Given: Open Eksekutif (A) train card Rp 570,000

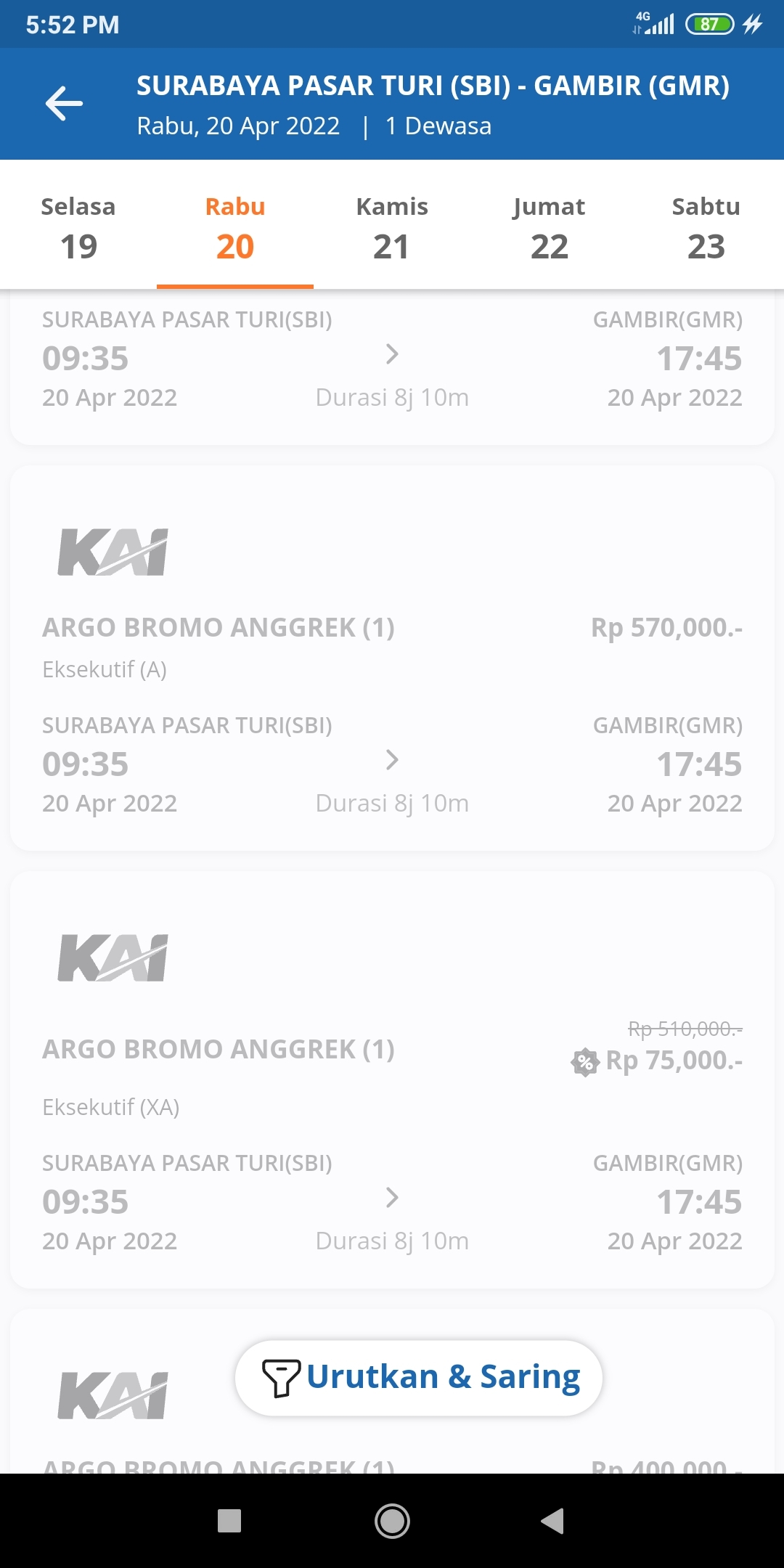Looking at the screenshot, I should 392,658.
